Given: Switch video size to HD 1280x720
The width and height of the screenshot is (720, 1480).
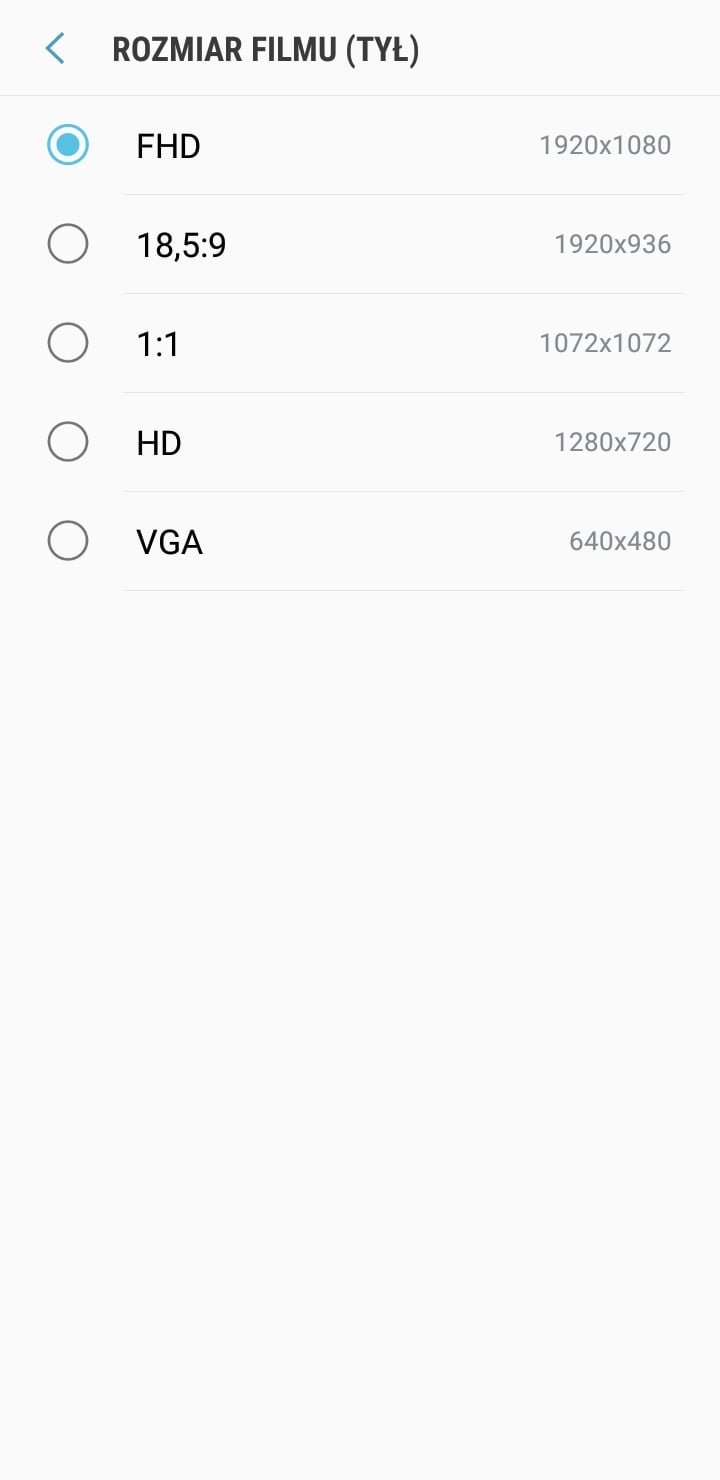Looking at the screenshot, I should point(360,442).
